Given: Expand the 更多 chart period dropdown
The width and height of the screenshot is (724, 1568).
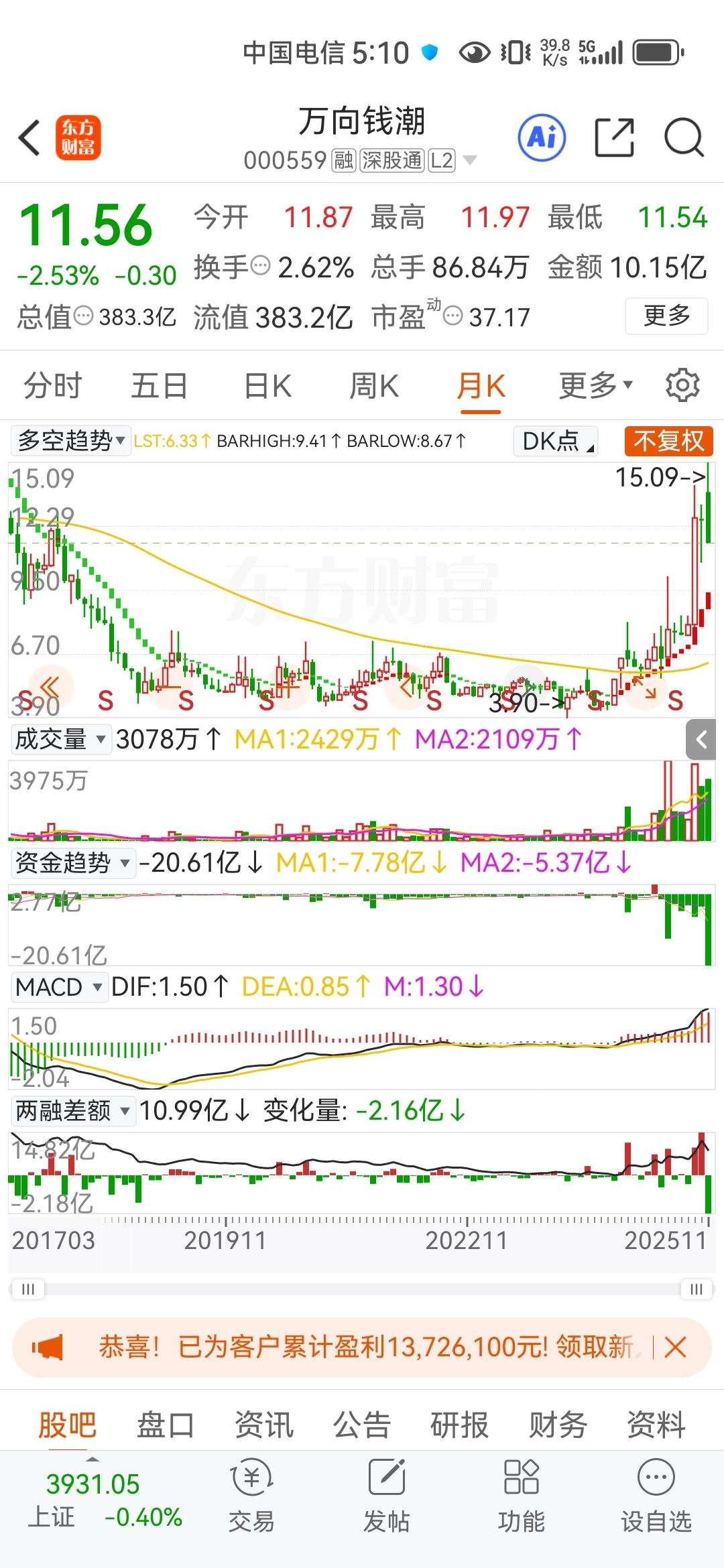Looking at the screenshot, I should (x=595, y=386).
